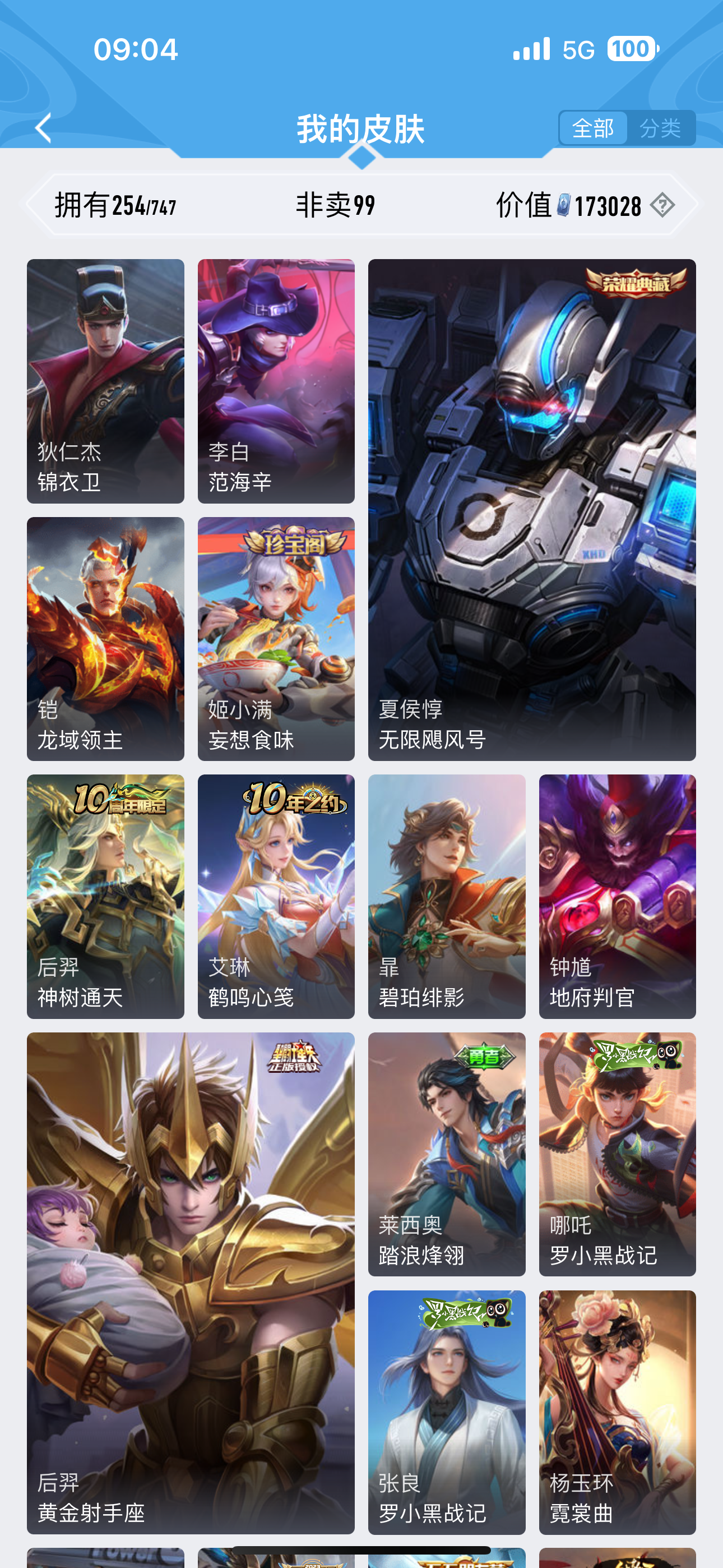View the 后羿 神树通天 skin
723x1568 pixels.
click(x=105, y=896)
